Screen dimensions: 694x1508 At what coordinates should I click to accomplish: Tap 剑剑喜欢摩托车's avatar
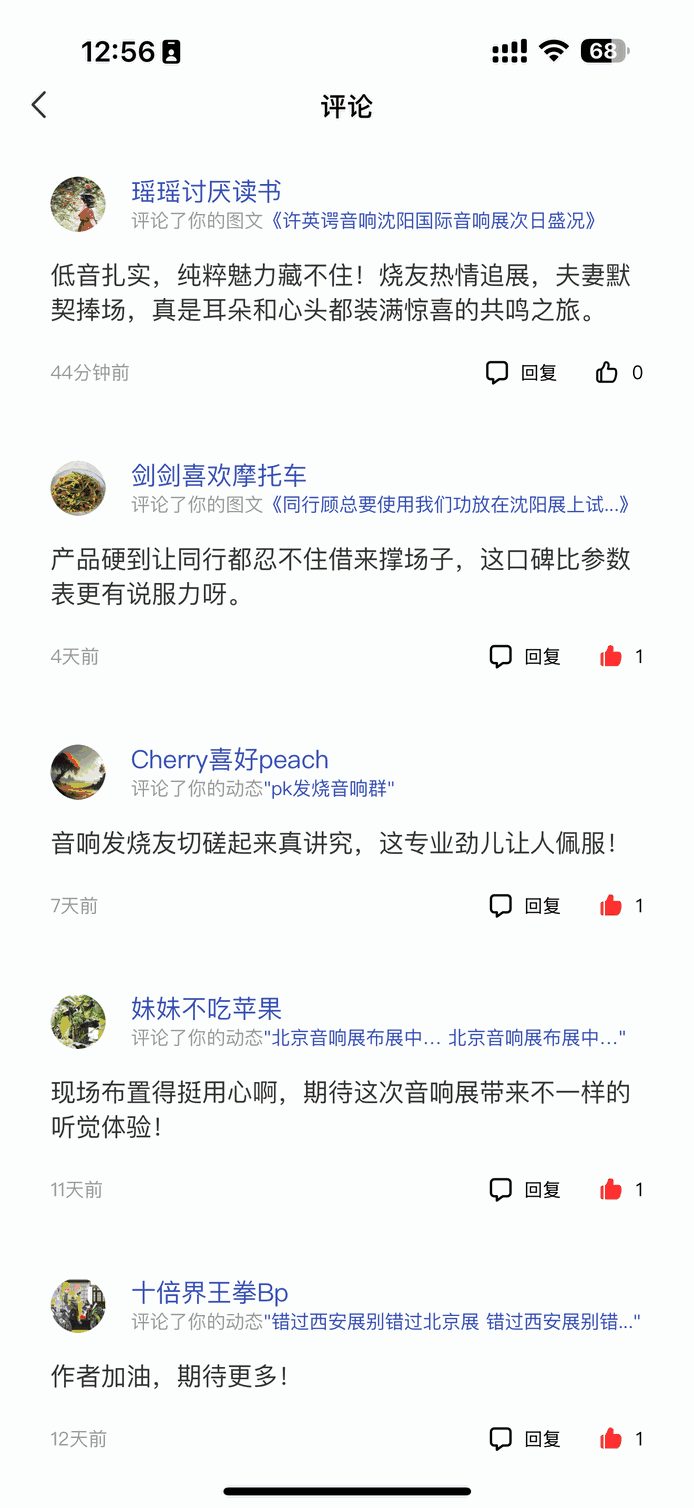(78, 488)
